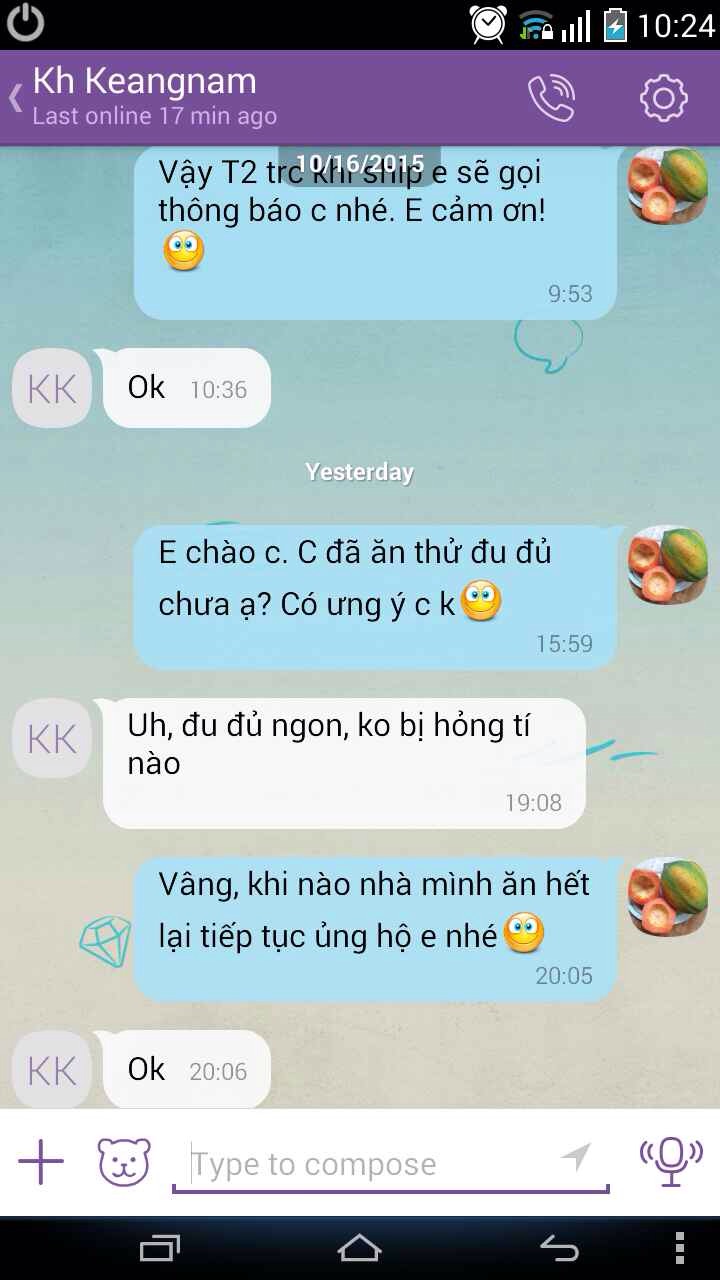The height and width of the screenshot is (1280, 720).
Task: Start a call with Kh Keangnam
Action: pos(552,98)
